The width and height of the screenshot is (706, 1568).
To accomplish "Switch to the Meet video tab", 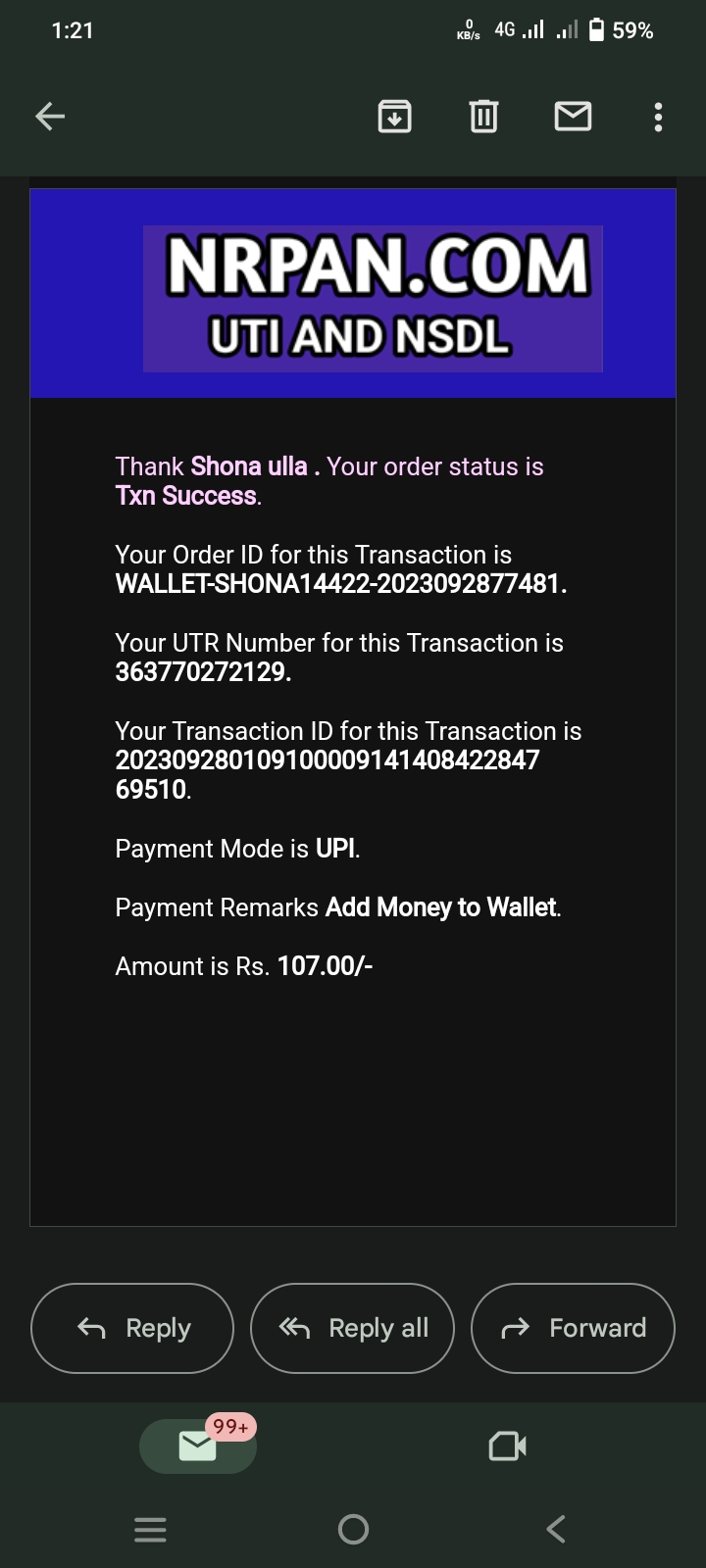I will coord(507,1445).
